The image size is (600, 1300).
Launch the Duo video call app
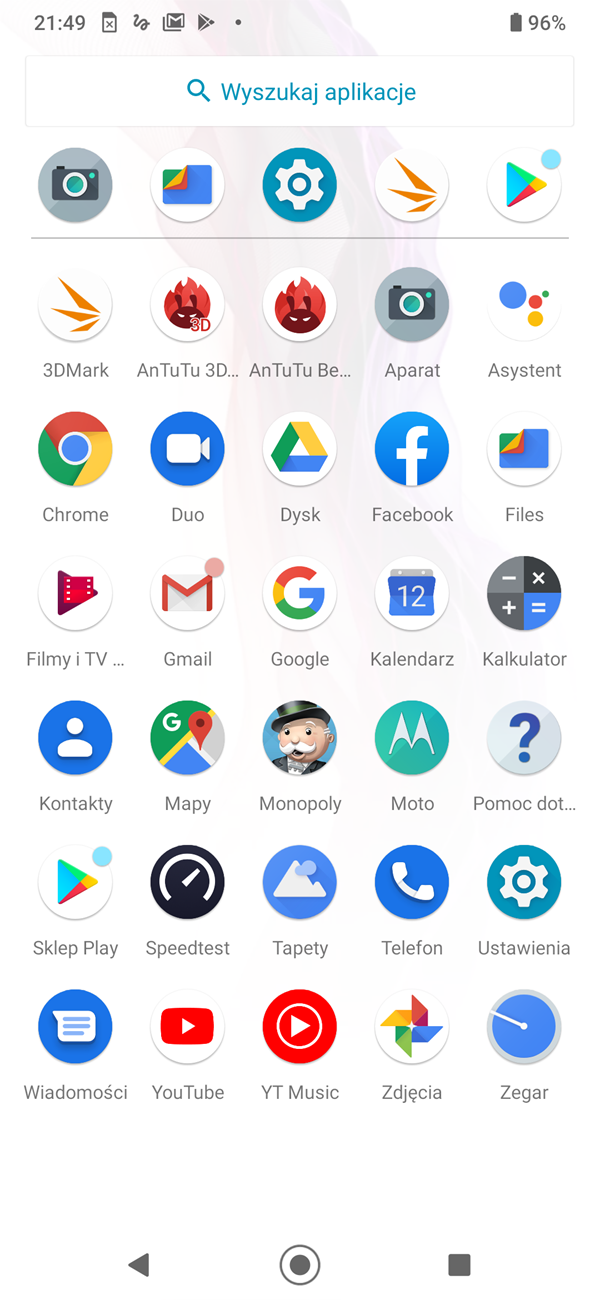point(187,450)
